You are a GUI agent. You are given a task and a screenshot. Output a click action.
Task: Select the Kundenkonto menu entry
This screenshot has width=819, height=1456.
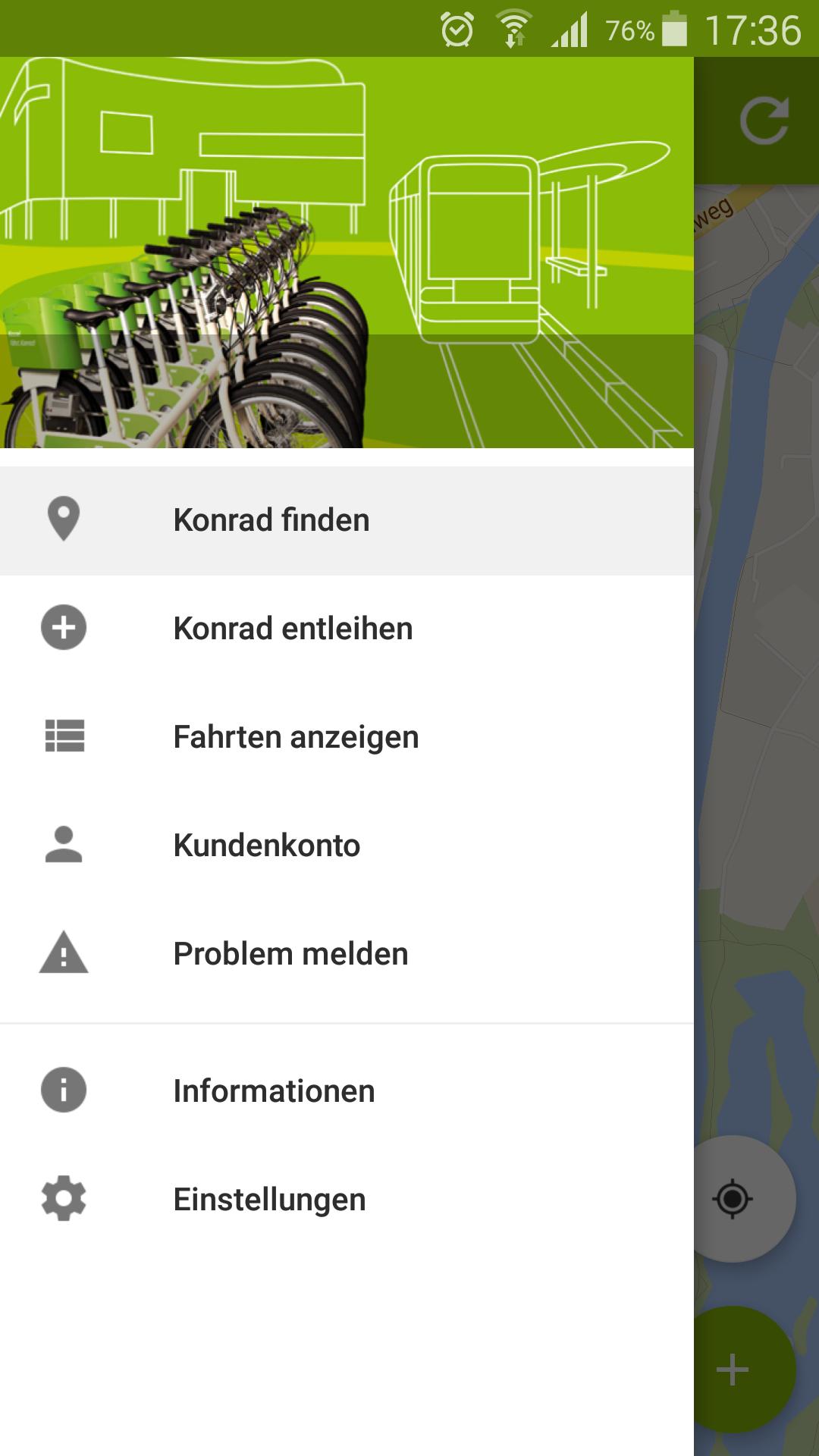pos(268,844)
